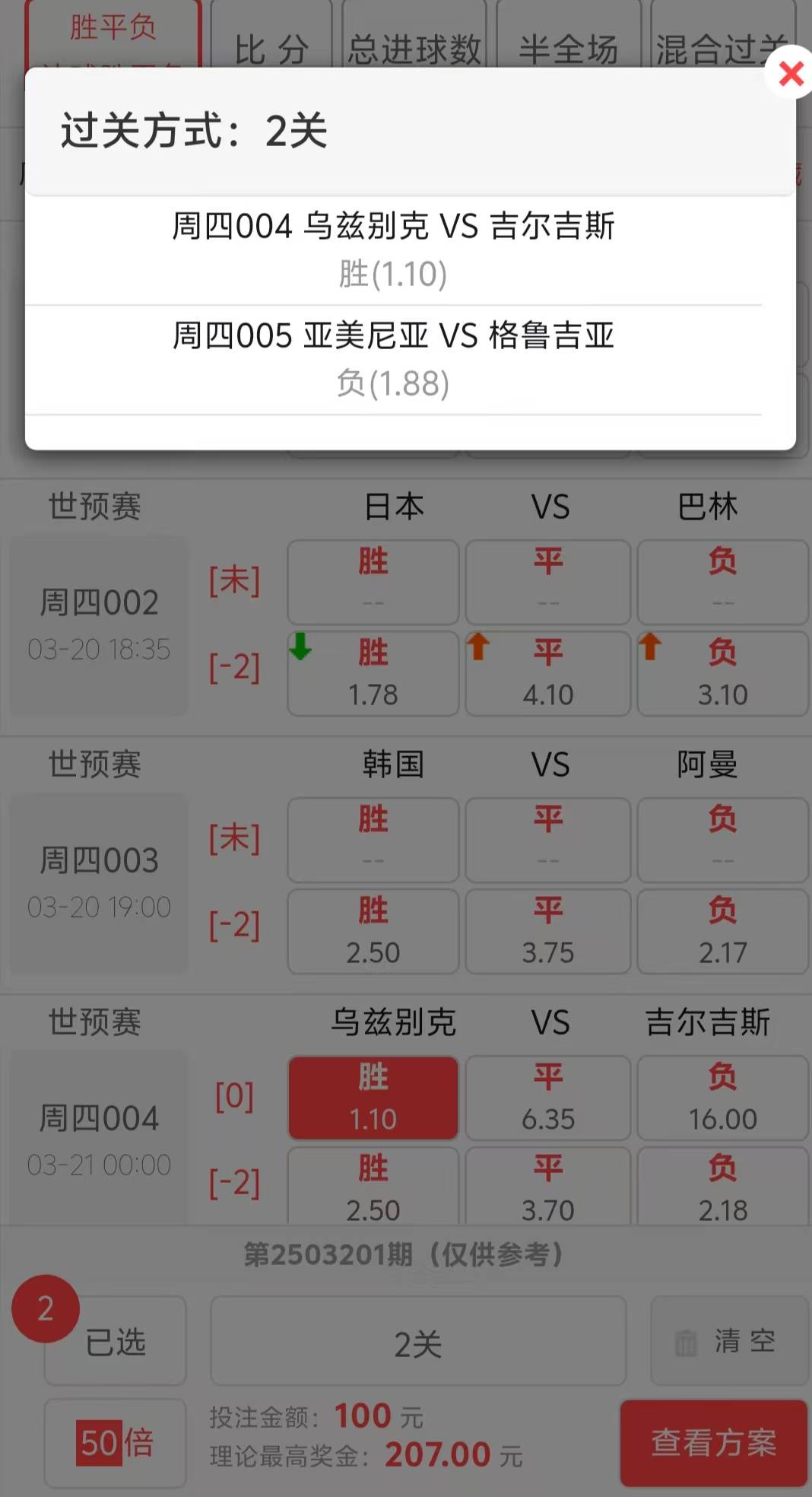Viewport: 812px width, 1497px height.
Task: Deselect the highlighted 胜 1.10 for Uzbekistan
Action: 372,1096
